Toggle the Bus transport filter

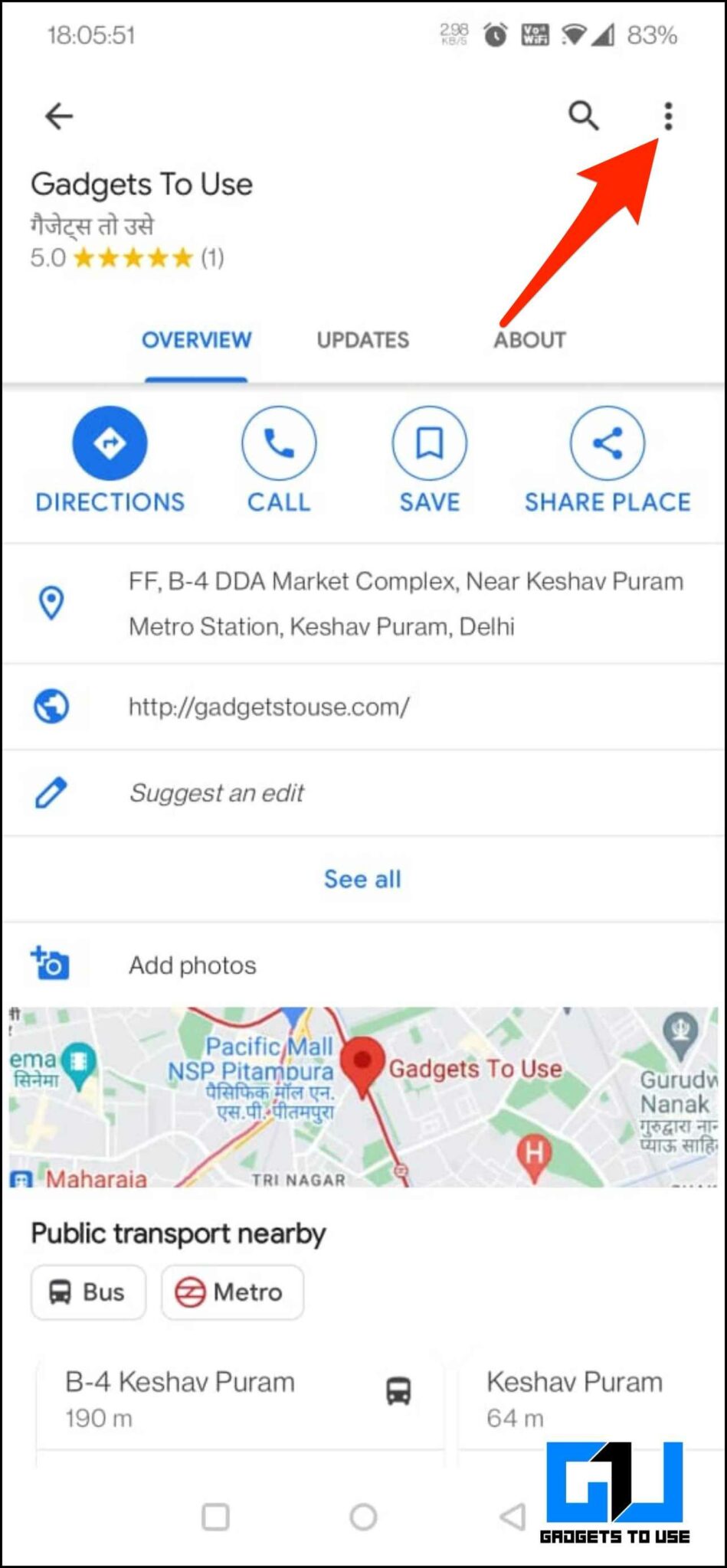pos(87,1292)
